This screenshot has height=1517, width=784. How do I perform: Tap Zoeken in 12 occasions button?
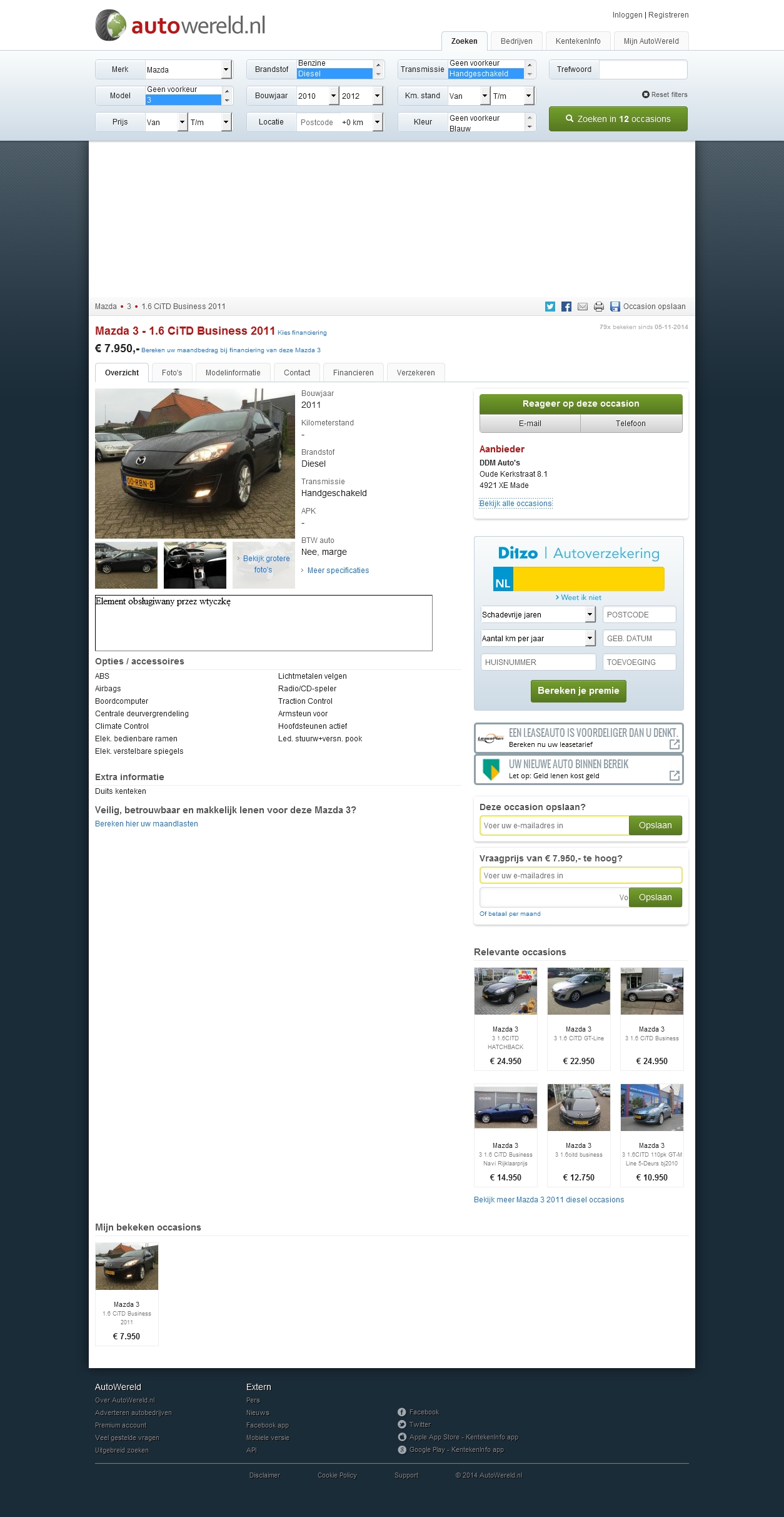(618, 119)
